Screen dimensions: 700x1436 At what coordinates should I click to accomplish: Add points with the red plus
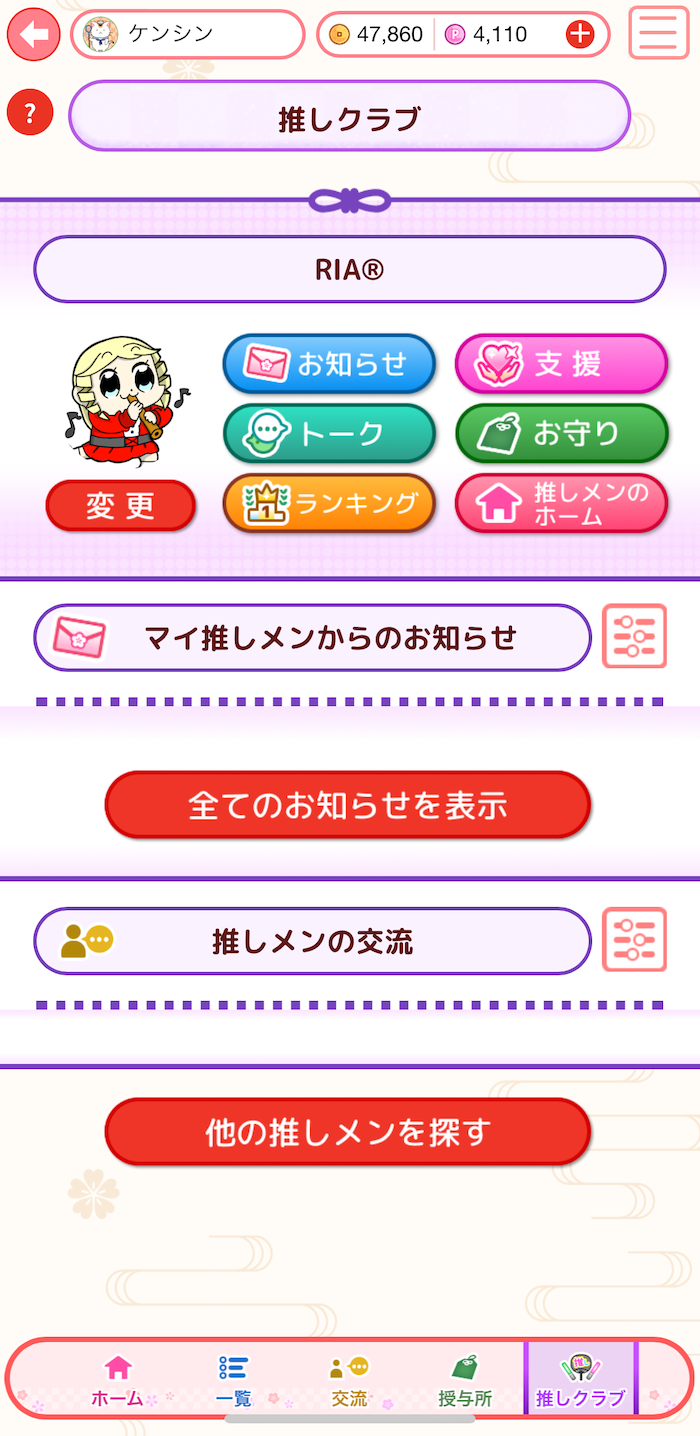[580, 35]
